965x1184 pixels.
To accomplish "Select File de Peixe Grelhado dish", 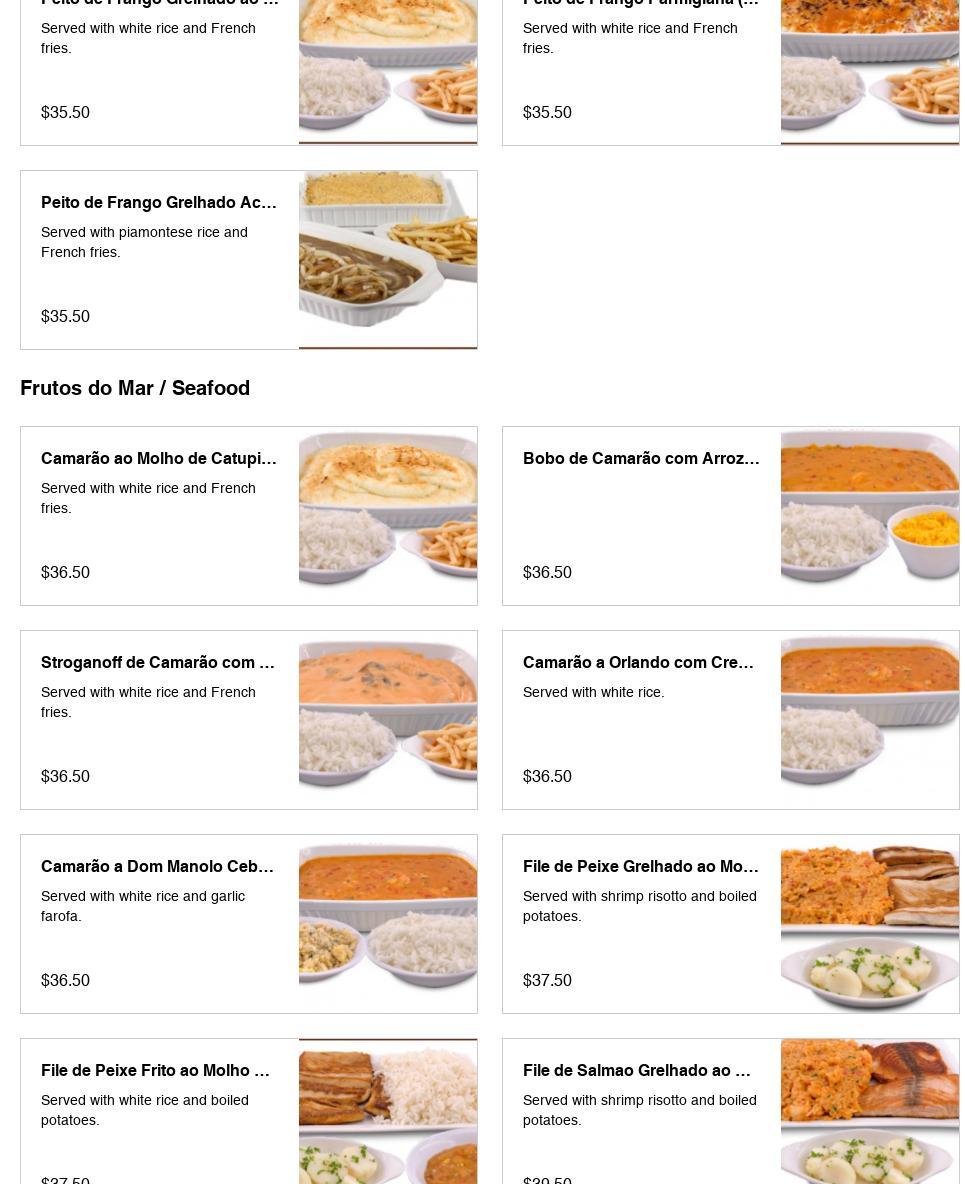I will (641, 867).
